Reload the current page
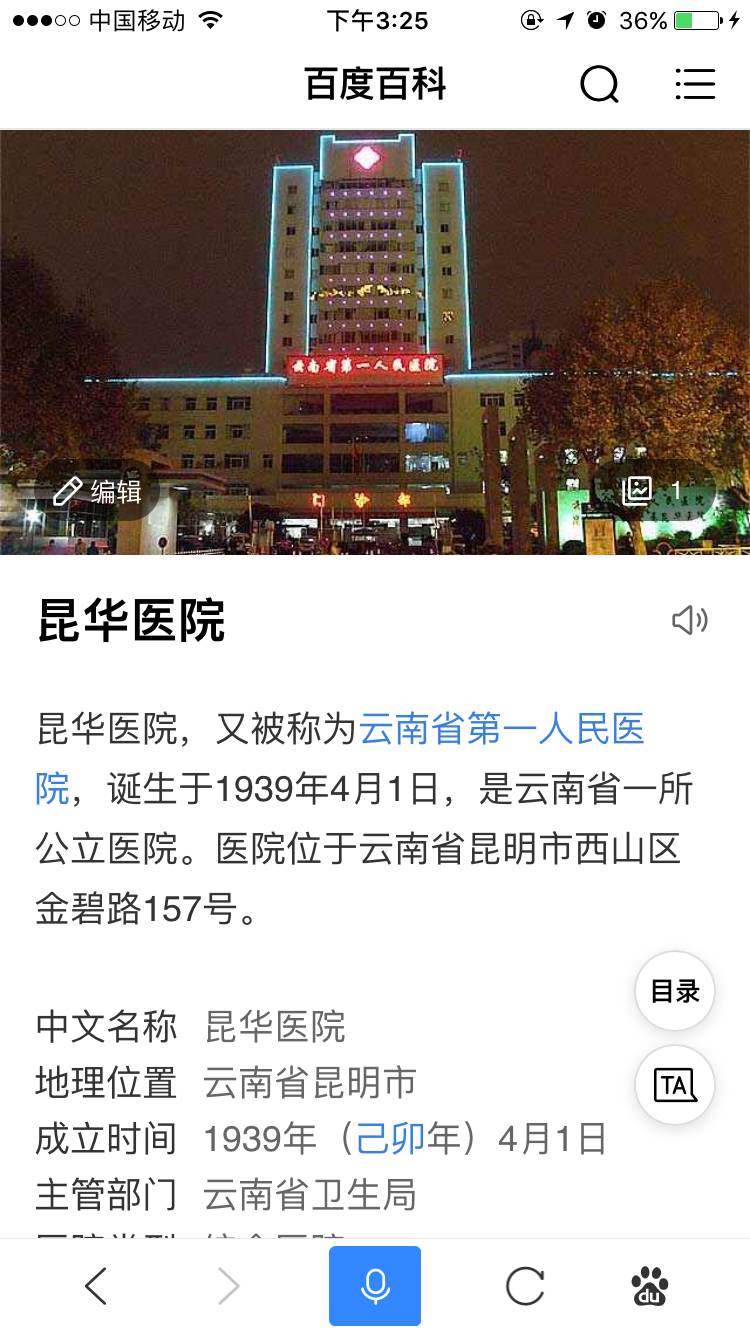The image size is (750, 1334). coord(525,1286)
